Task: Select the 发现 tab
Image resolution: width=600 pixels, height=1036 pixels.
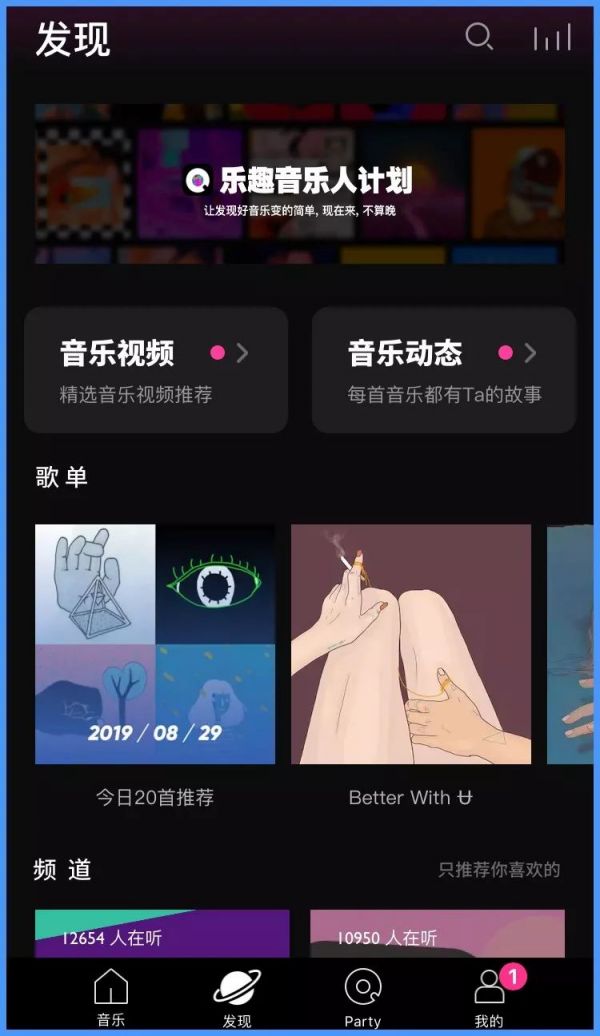Action: [237, 998]
